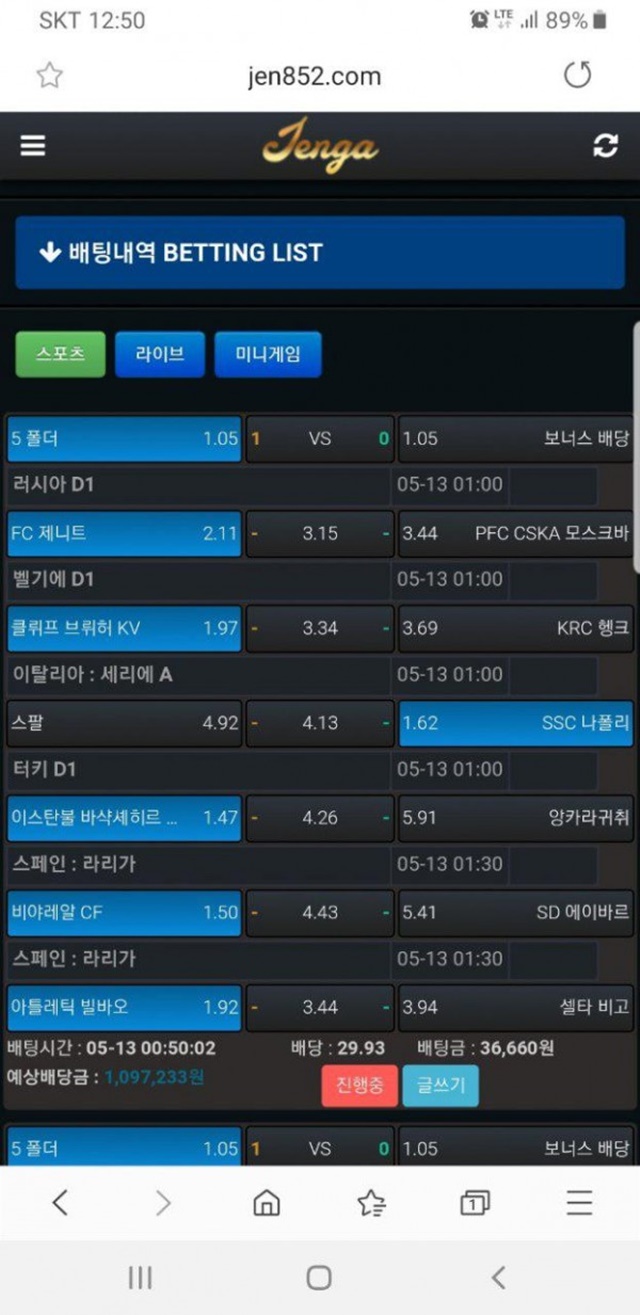
Task: Tap the jen852.com address bar
Action: 314,76
